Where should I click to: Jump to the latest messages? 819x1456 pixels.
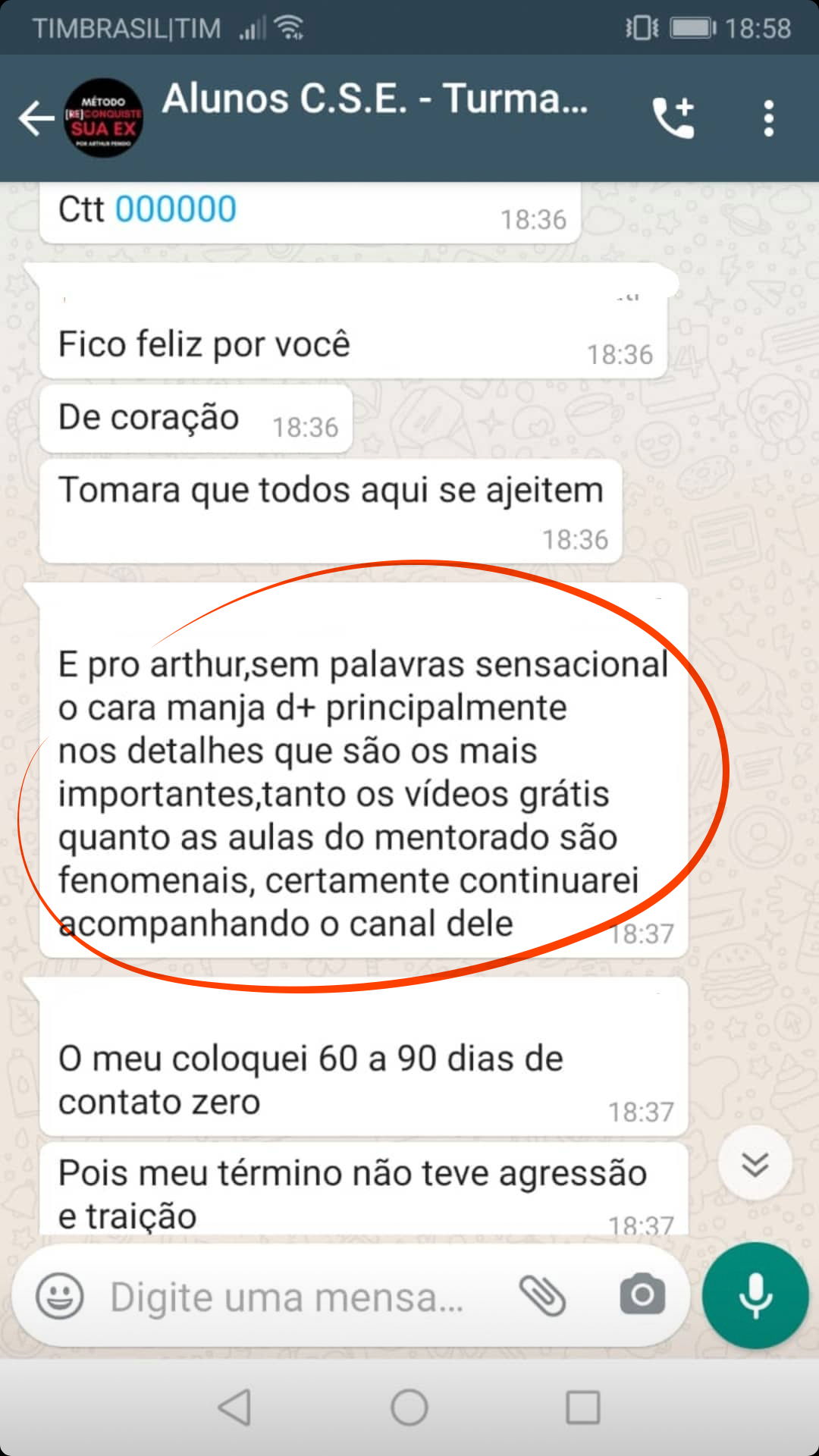[x=755, y=1163]
